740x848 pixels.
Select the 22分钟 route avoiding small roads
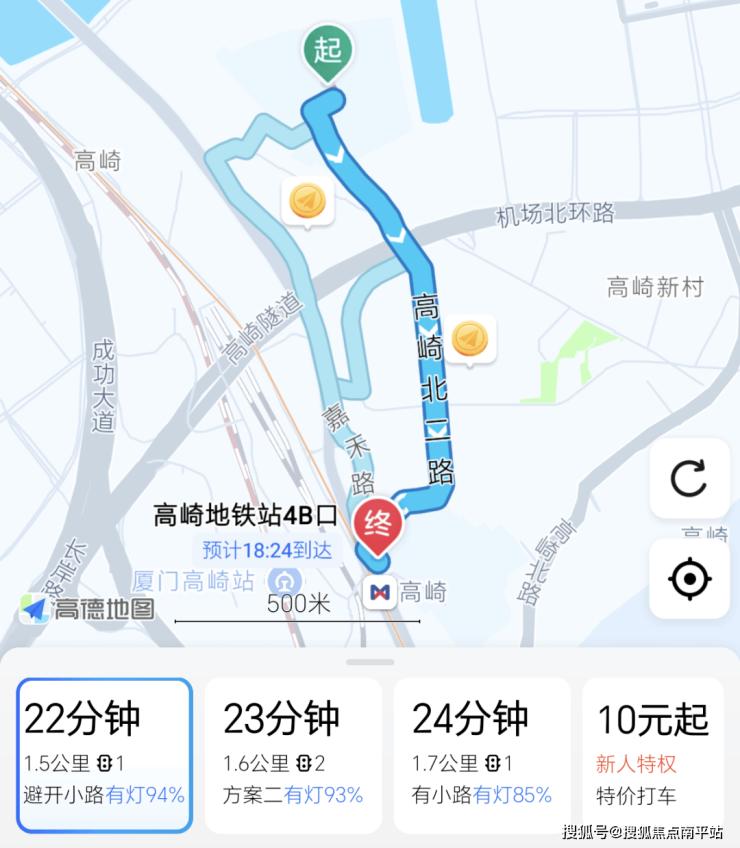point(104,755)
